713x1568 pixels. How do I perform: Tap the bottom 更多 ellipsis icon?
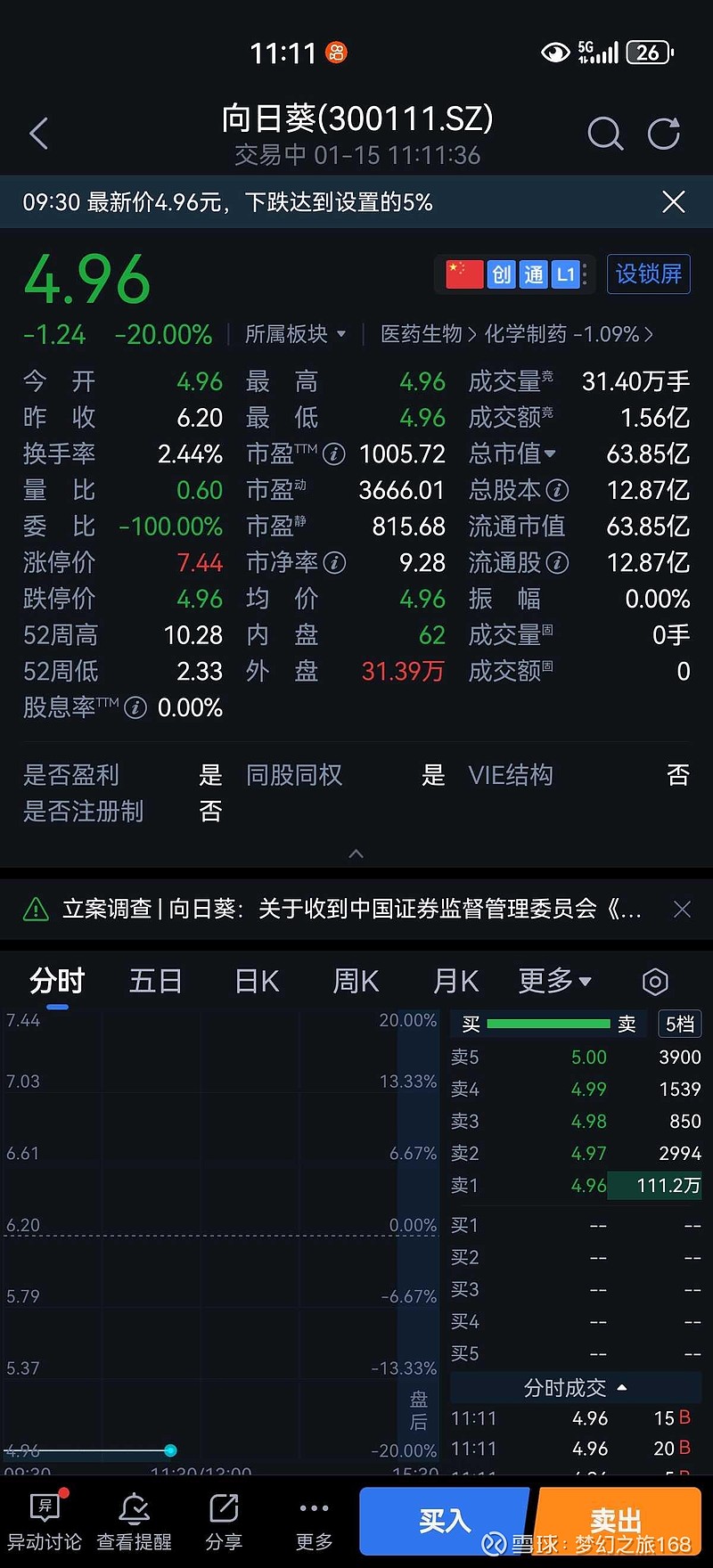click(313, 1507)
